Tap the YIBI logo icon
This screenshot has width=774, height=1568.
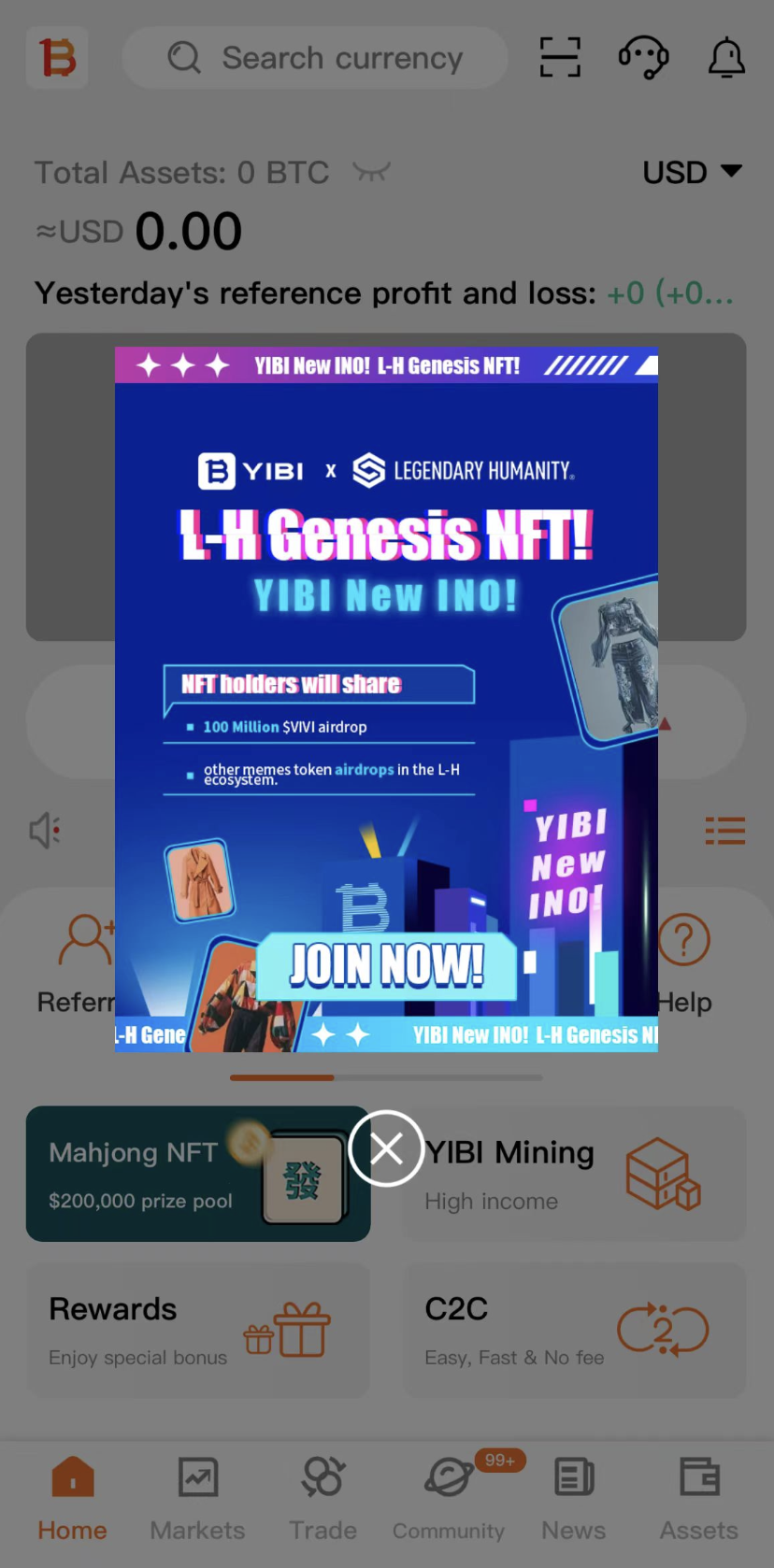click(x=57, y=58)
